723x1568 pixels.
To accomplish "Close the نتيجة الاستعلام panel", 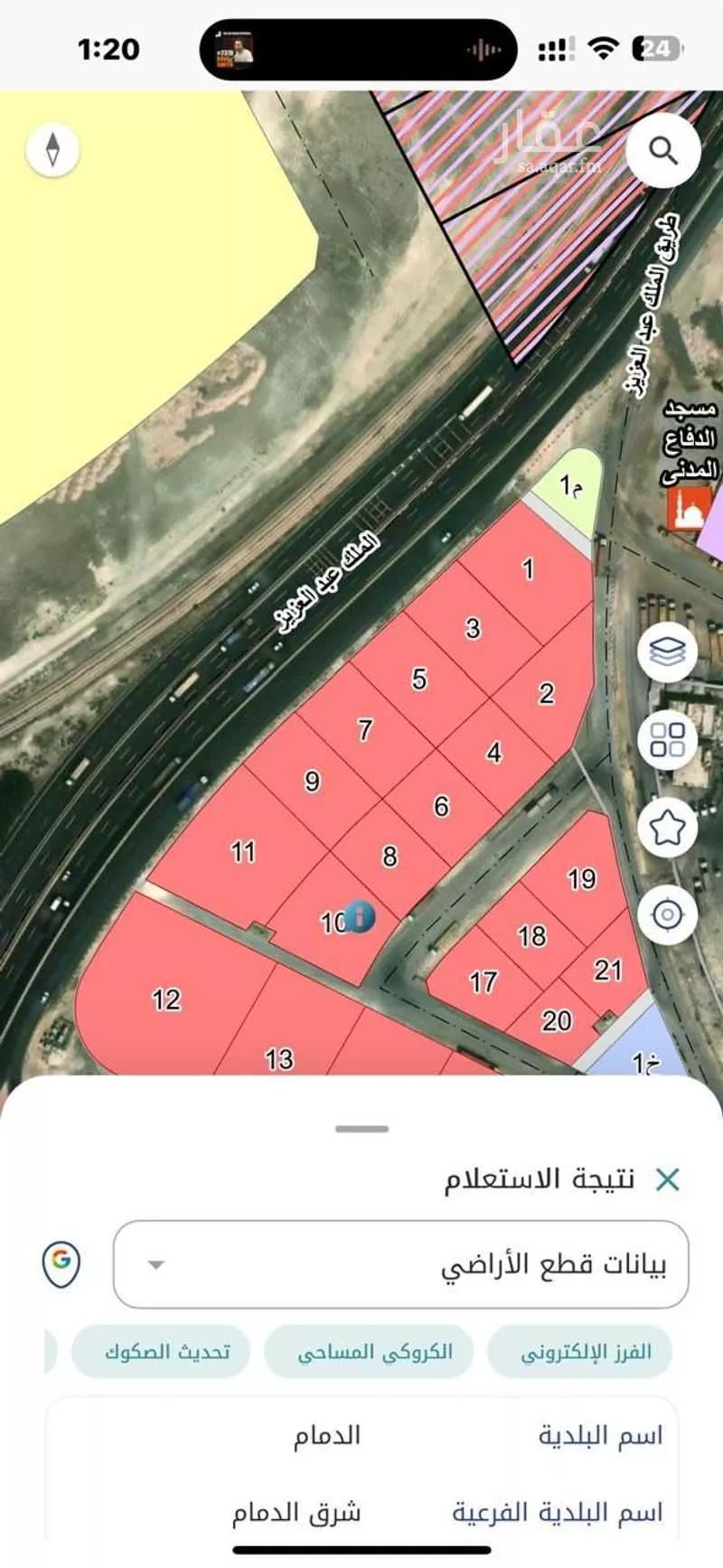I will click(667, 1179).
